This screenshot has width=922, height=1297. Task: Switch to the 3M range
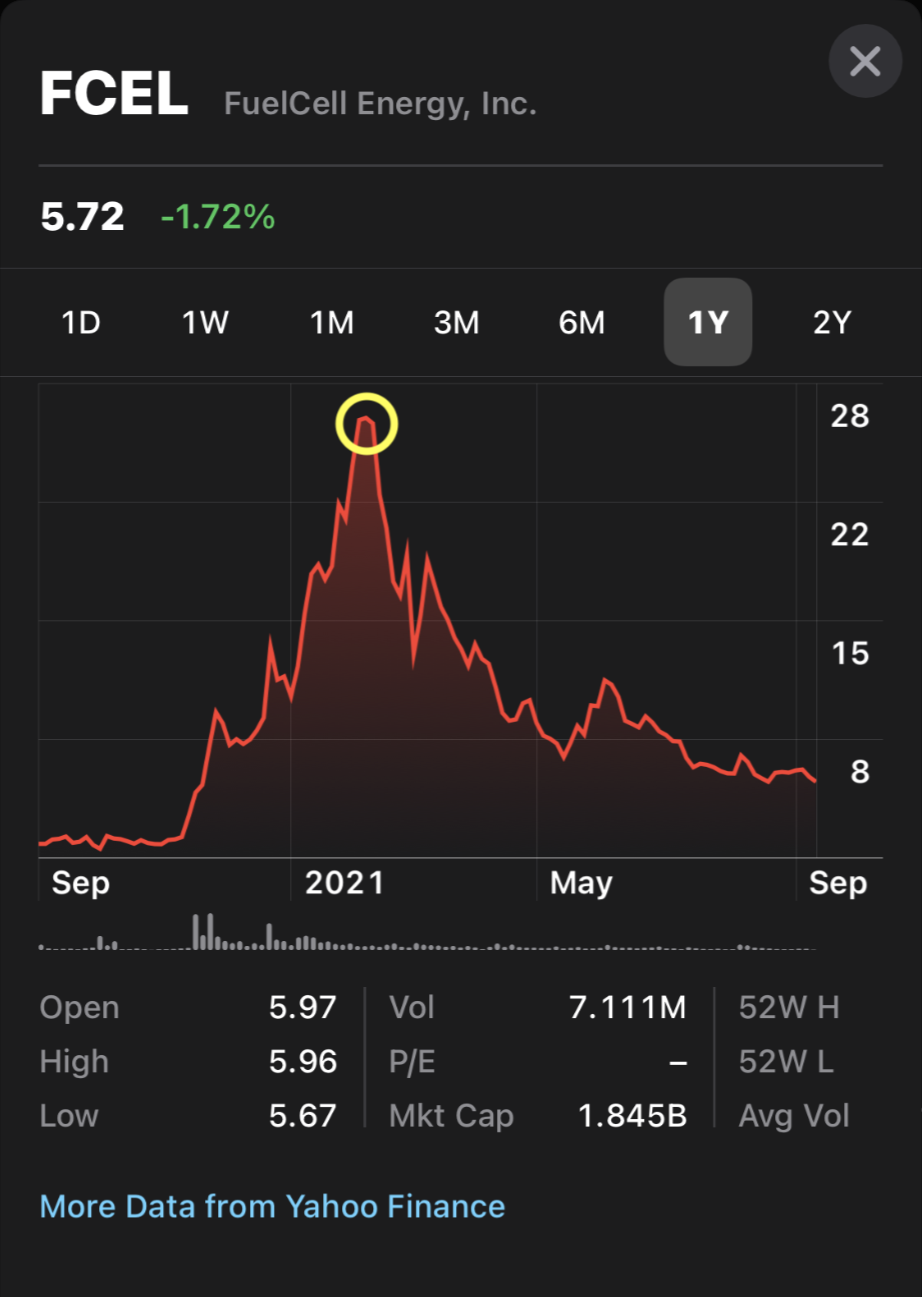coord(456,322)
